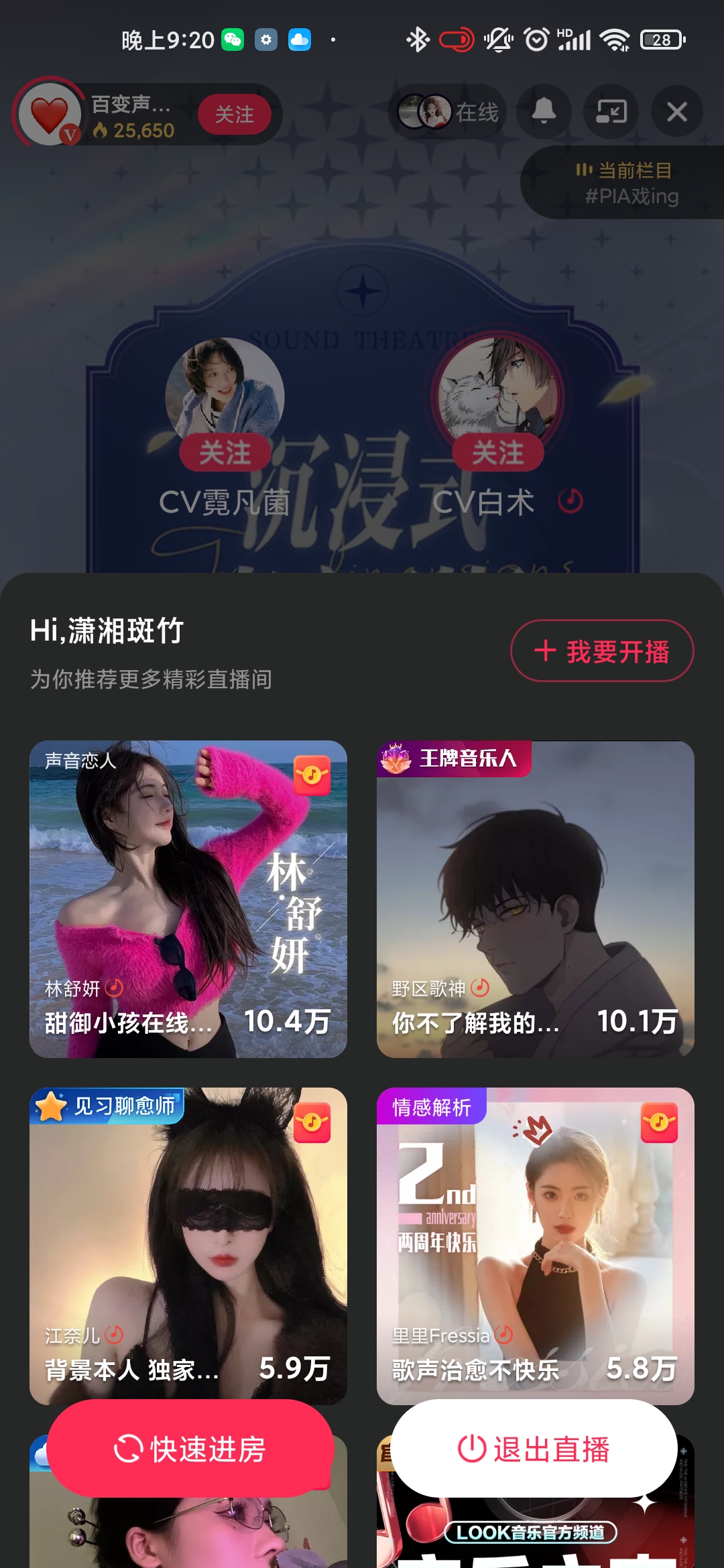Follow CV白术
The width and height of the screenshot is (724, 1568).
(497, 453)
